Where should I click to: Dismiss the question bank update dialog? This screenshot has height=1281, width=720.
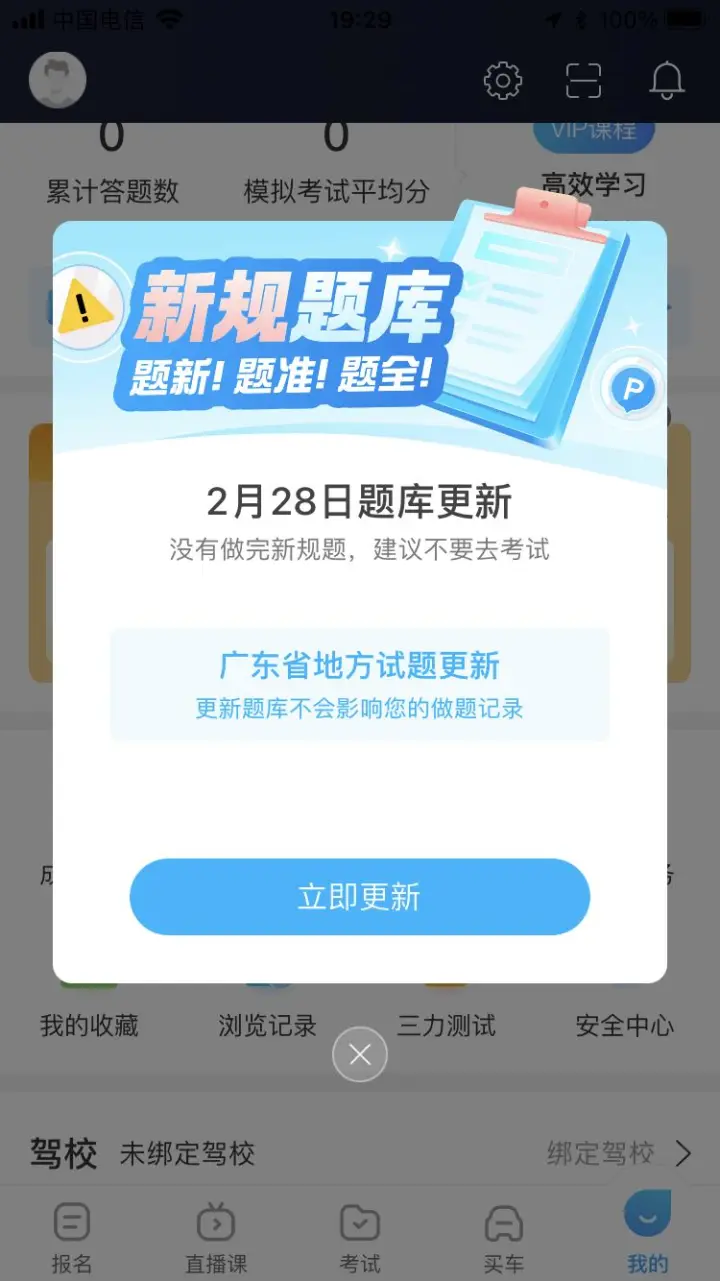[x=360, y=1054]
